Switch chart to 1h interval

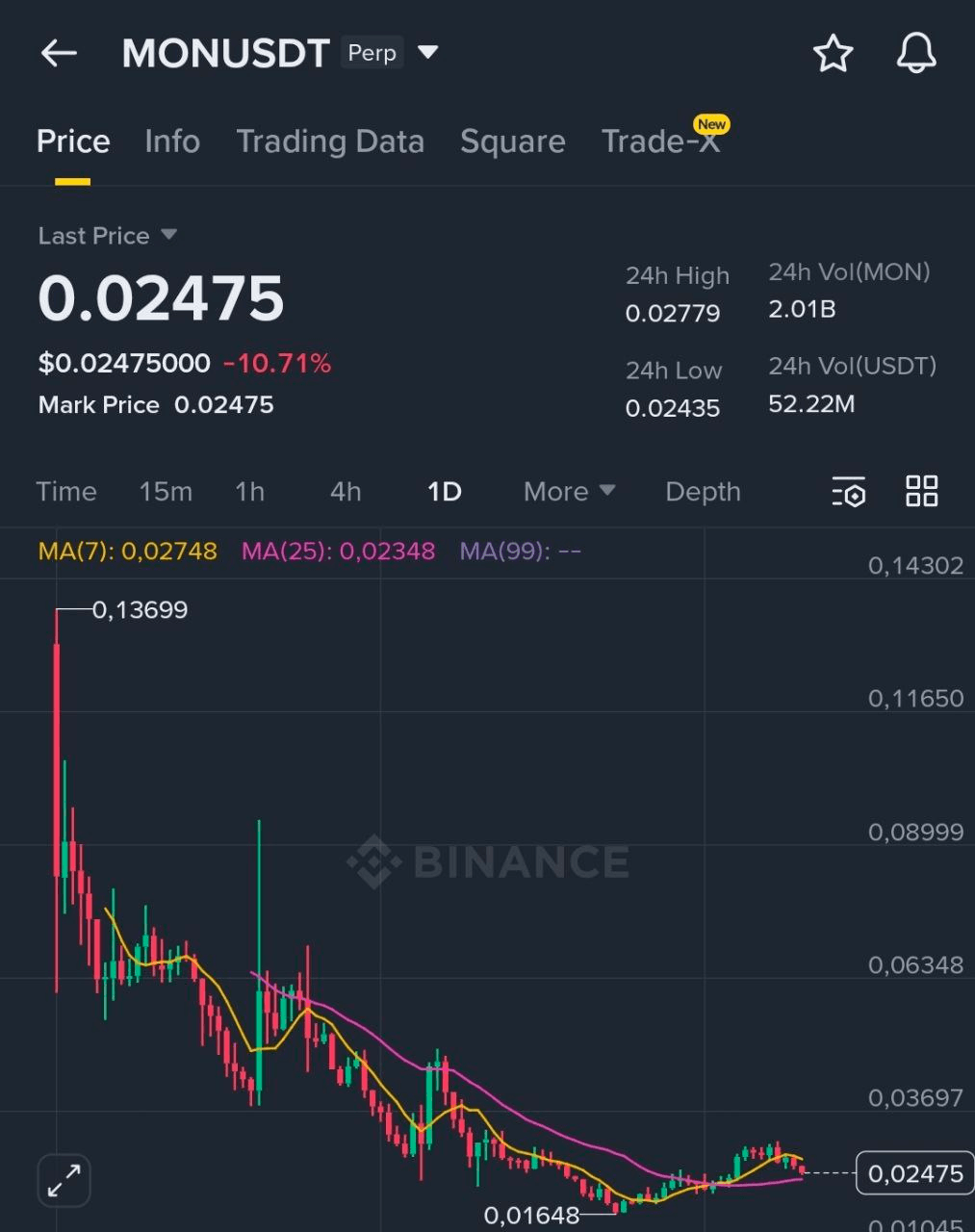[249, 492]
